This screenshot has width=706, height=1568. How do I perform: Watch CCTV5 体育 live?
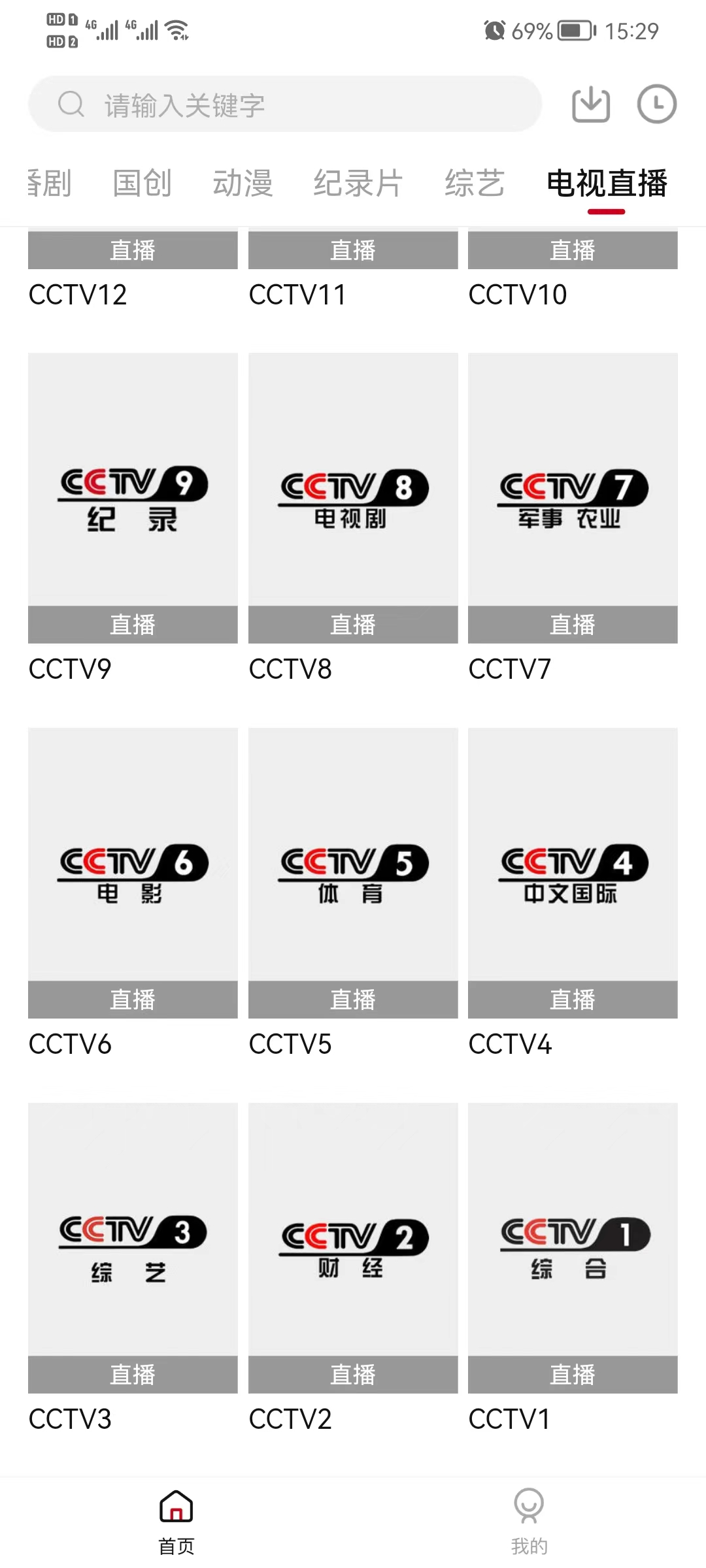[x=353, y=873]
